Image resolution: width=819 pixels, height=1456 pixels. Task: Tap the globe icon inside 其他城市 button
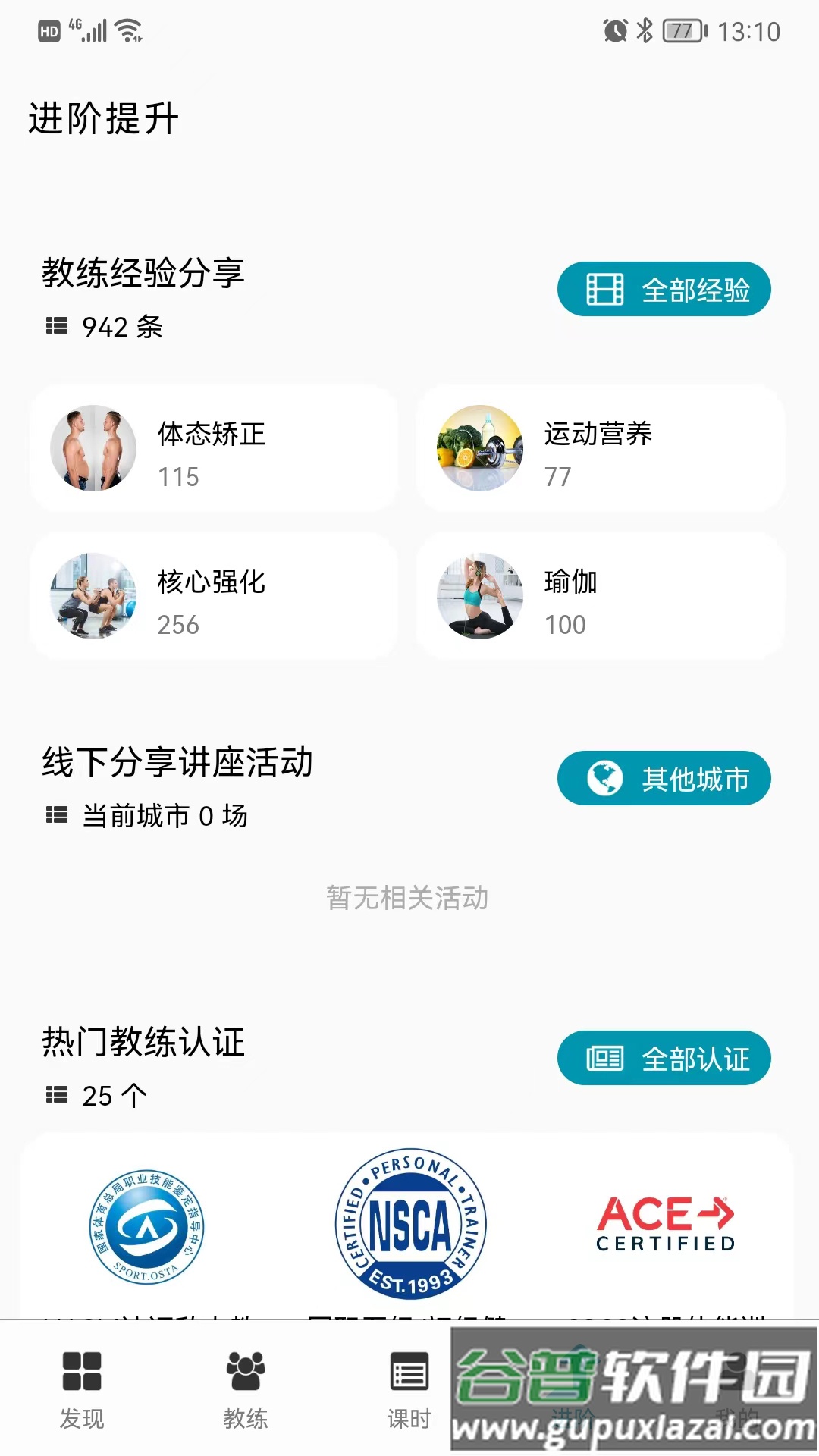(603, 777)
